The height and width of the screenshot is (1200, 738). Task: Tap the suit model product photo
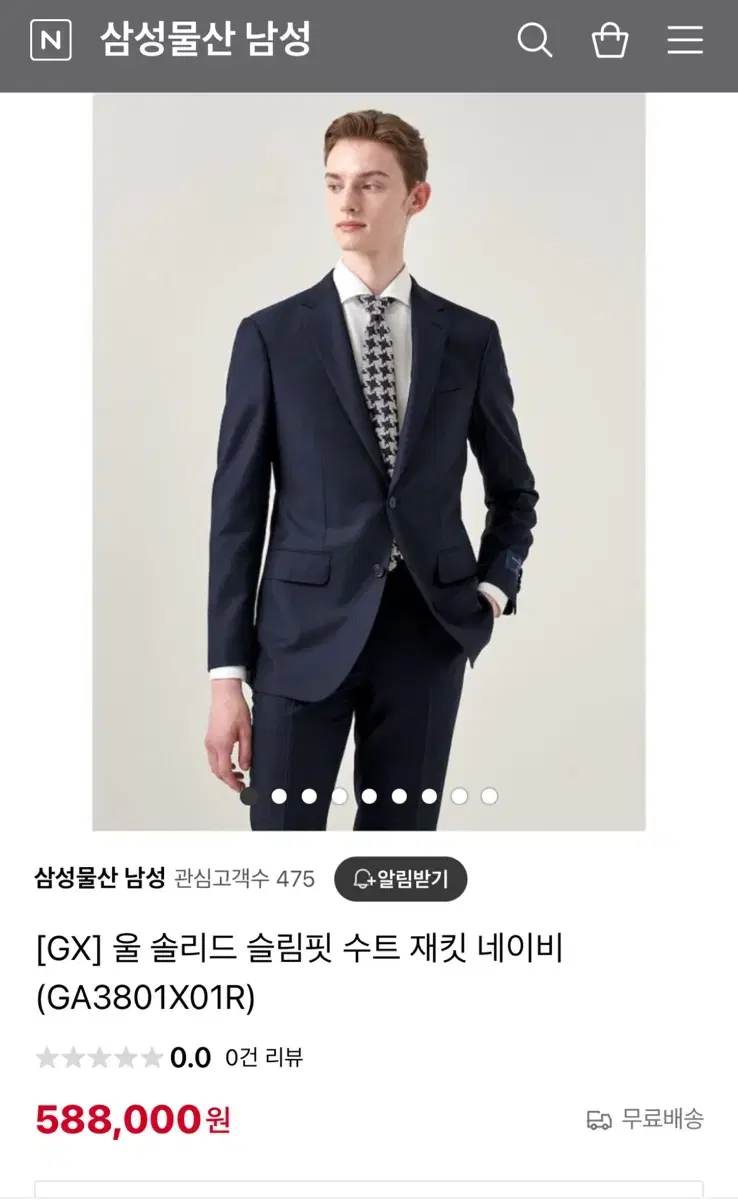(x=369, y=460)
